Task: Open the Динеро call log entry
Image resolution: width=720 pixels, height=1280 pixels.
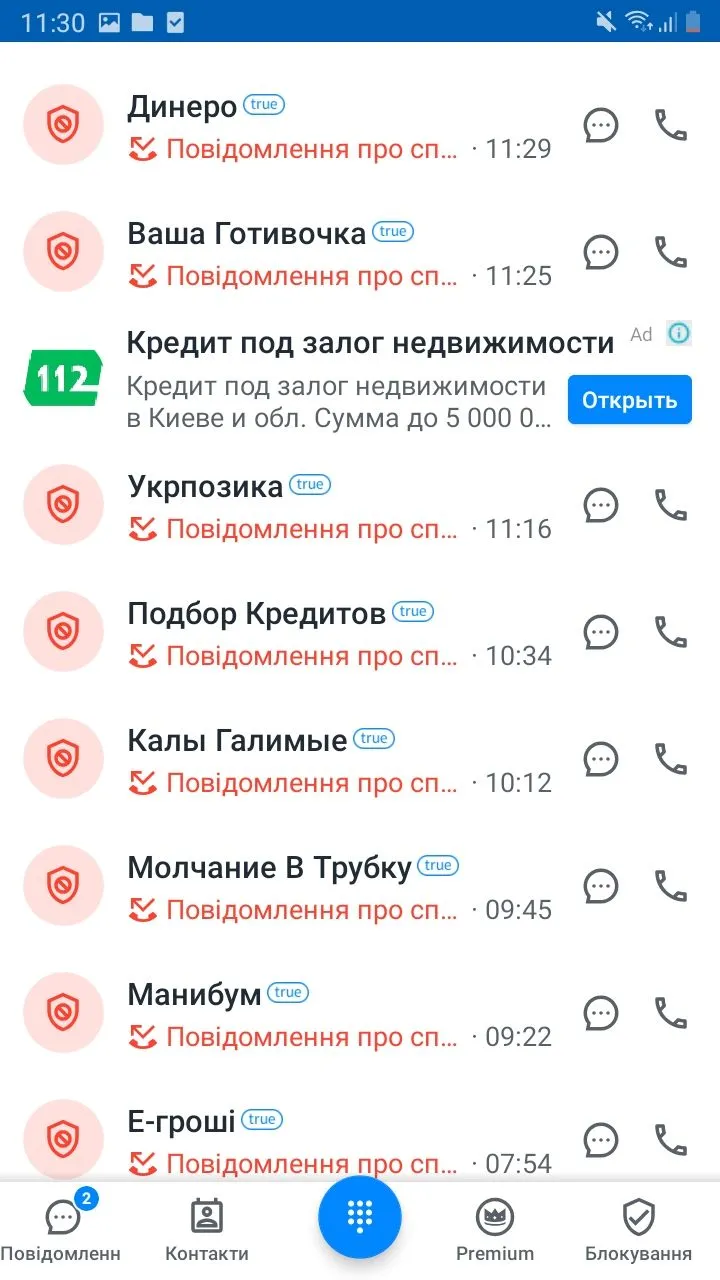Action: coord(300,126)
